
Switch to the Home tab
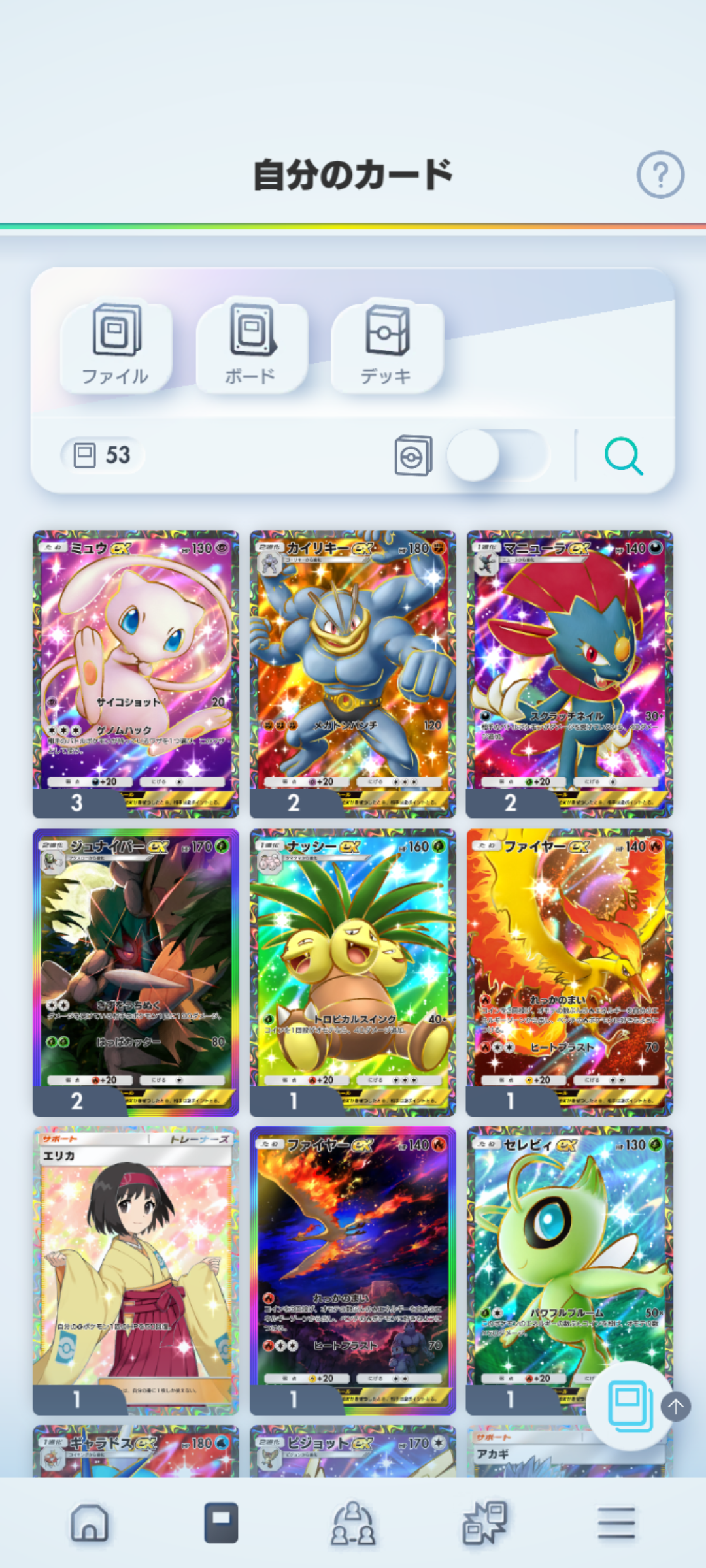click(x=90, y=1524)
